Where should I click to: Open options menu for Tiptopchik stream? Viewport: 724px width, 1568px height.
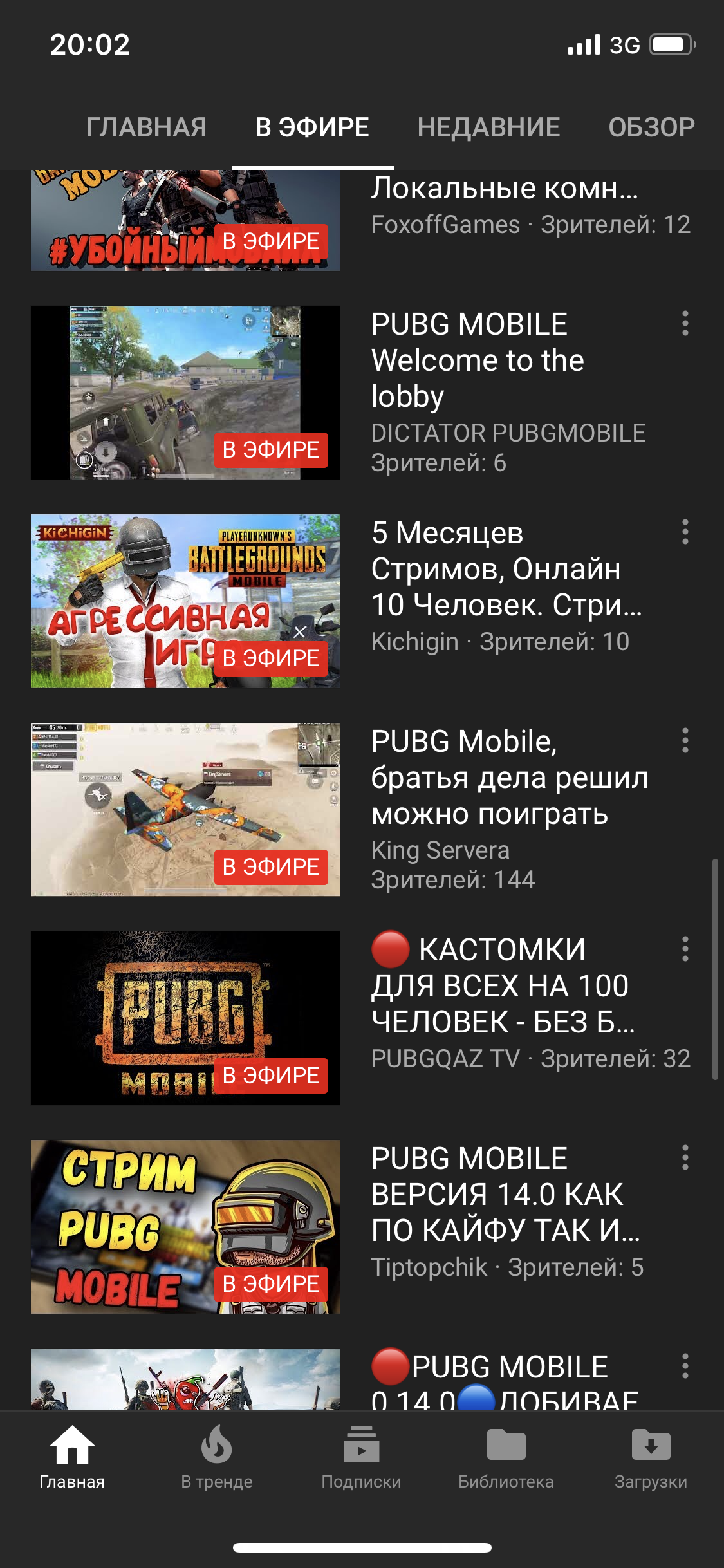(685, 1158)
